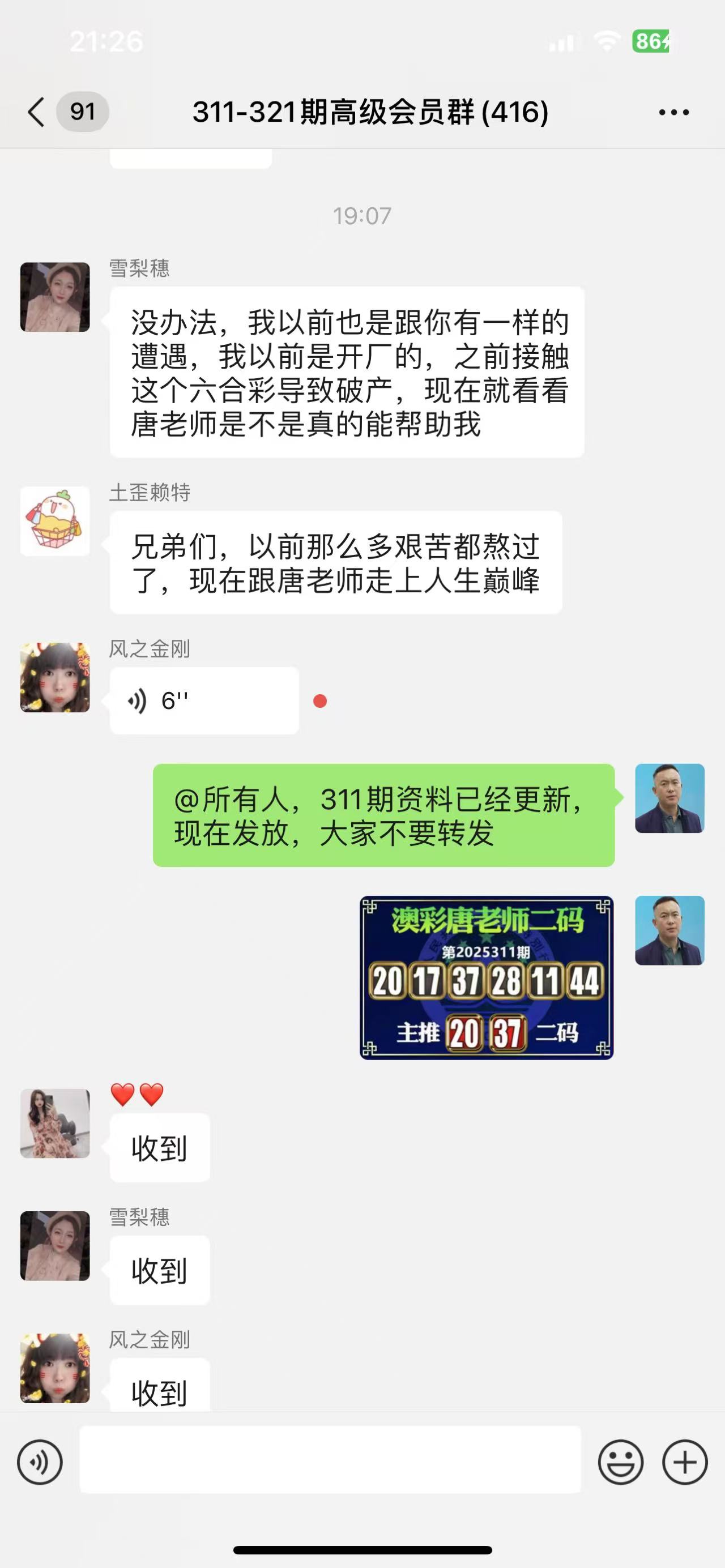View 土歪赖特's profile avatar

click(56, 521)
